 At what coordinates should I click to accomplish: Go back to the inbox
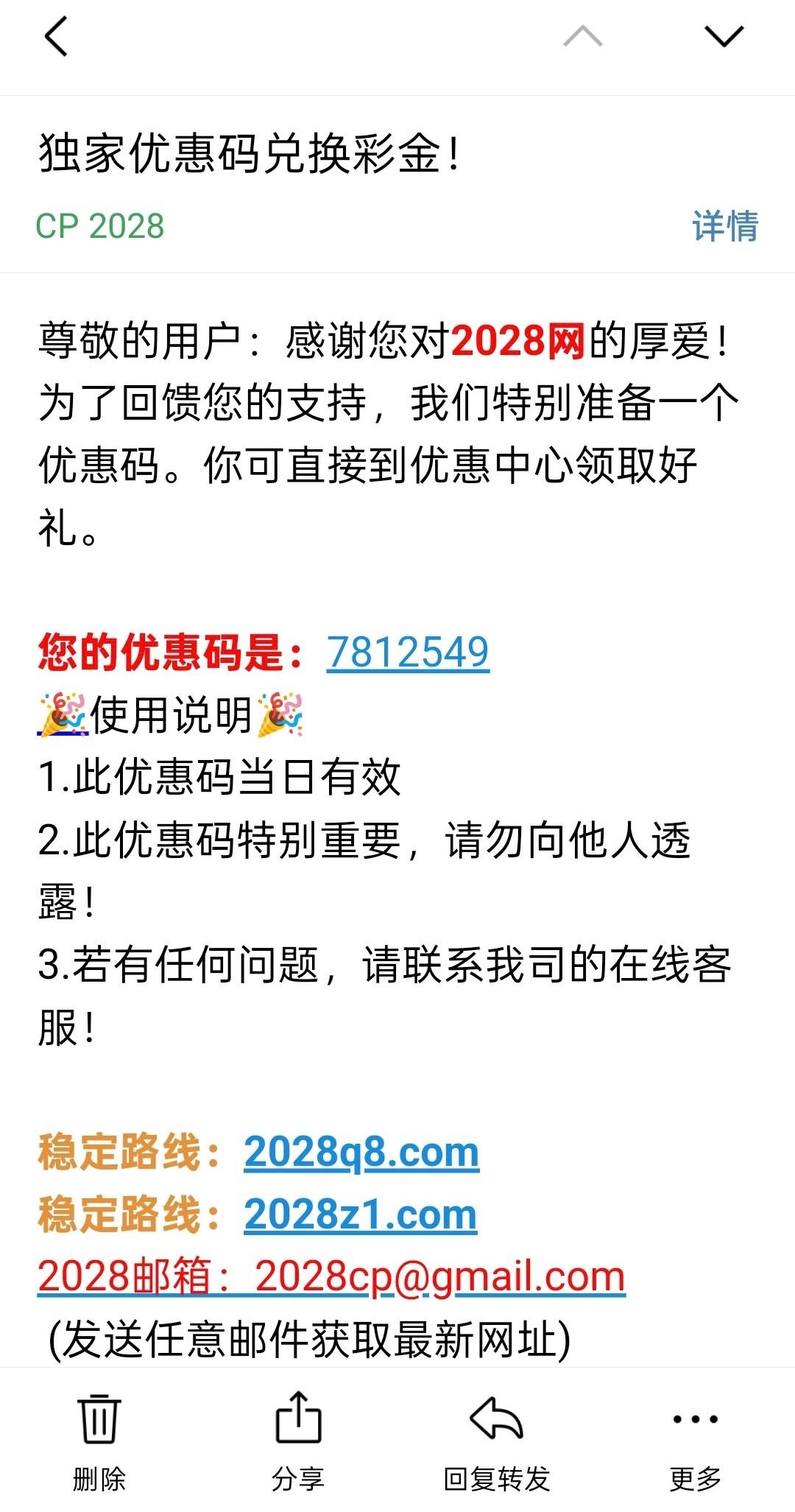[56, 37]
